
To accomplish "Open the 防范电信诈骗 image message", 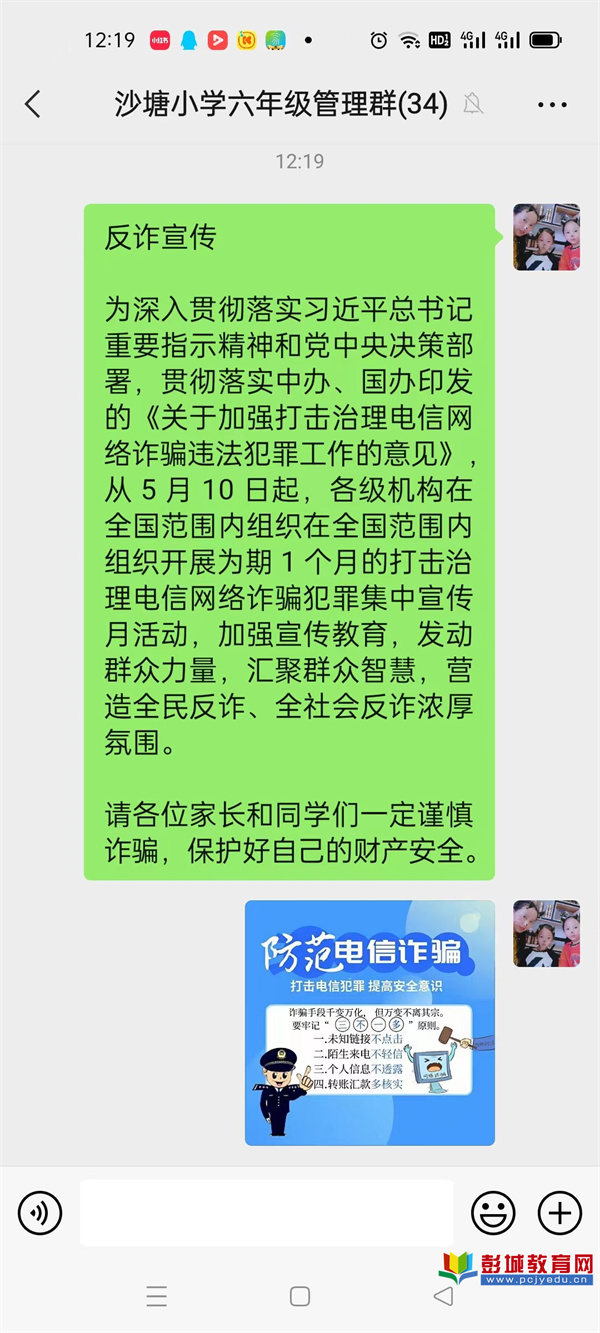I will (x=370, y=1023).
